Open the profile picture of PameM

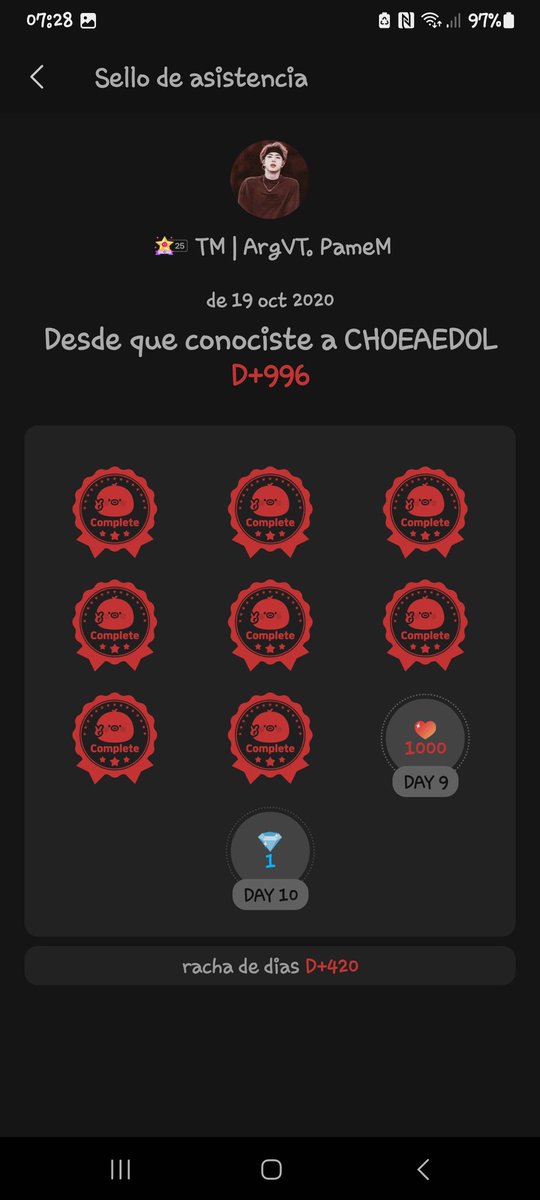coord(270,179)
